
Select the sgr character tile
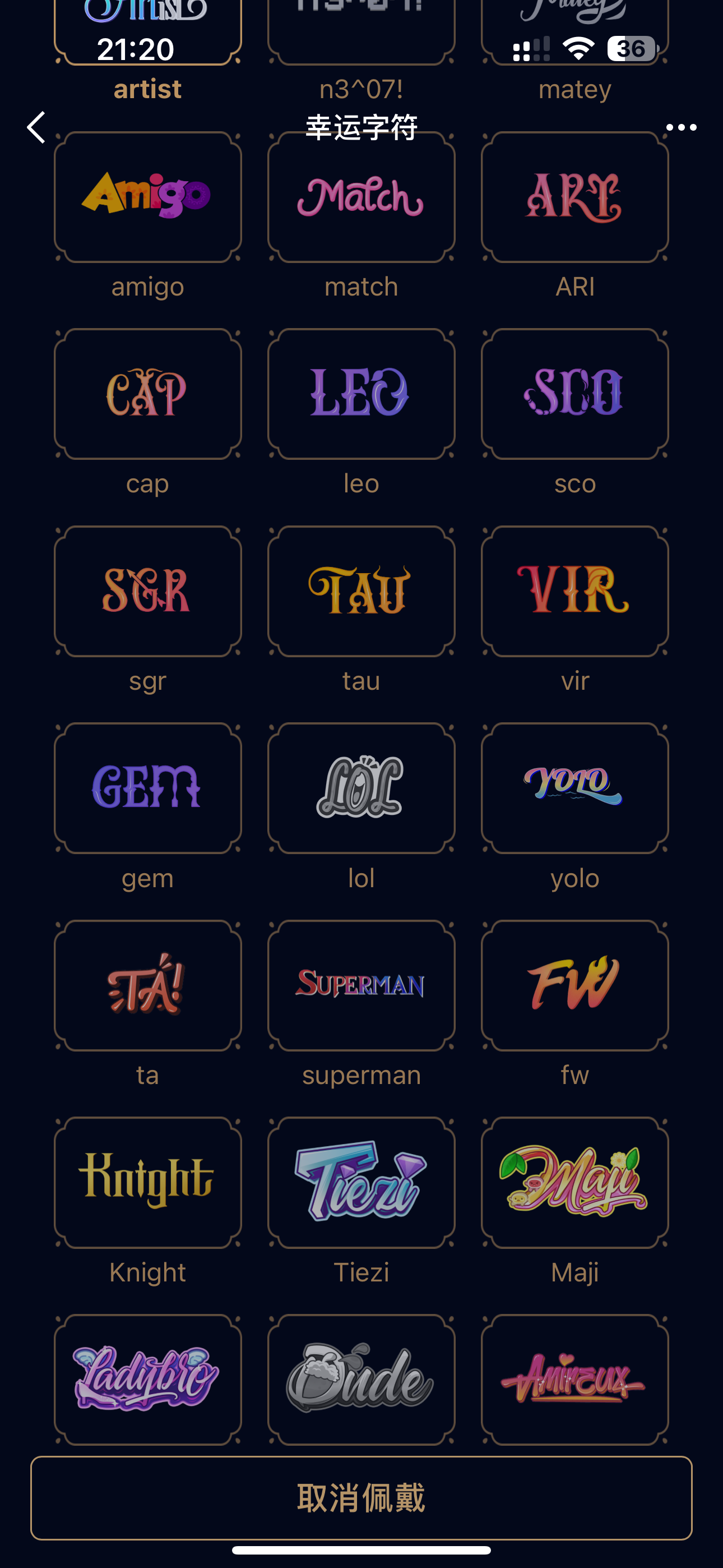(x=147, y=591)
